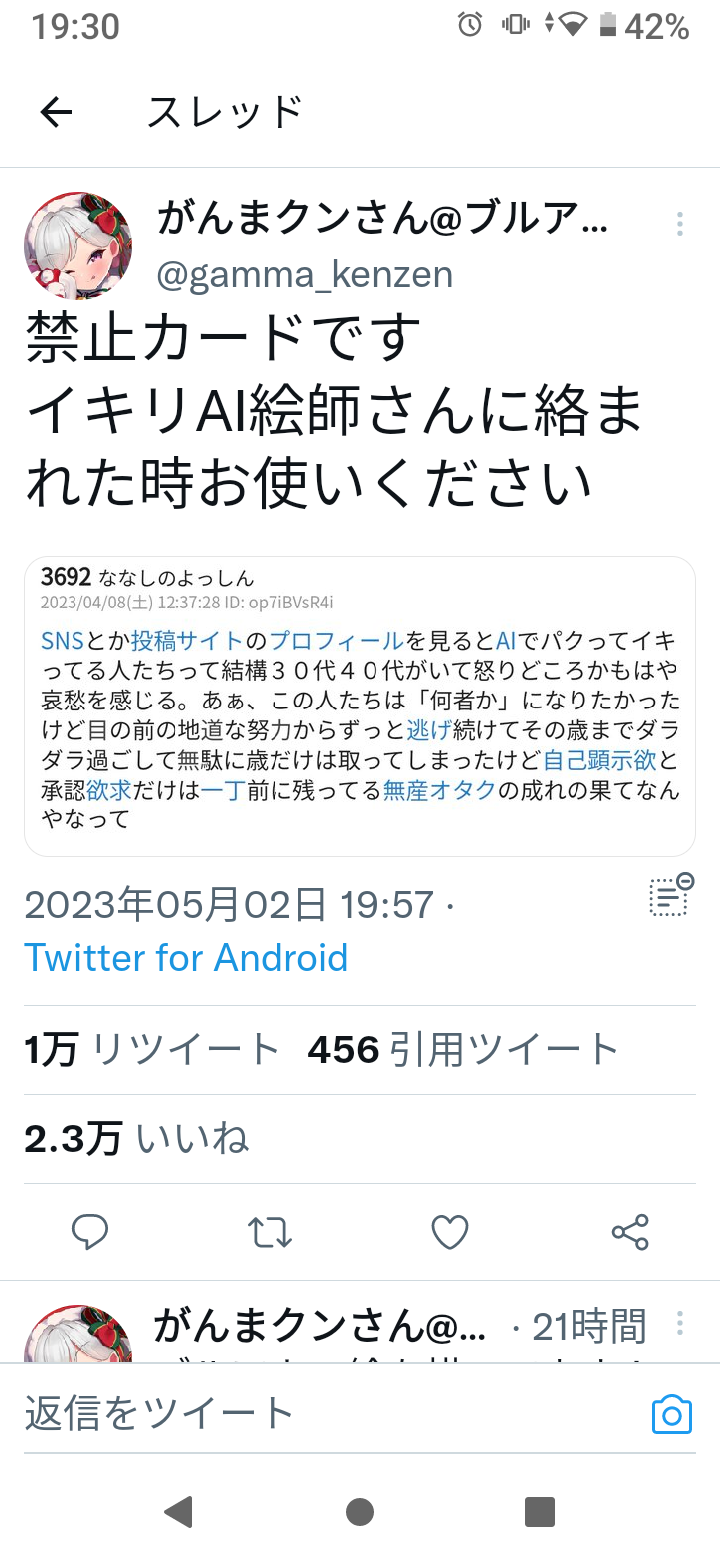
Task: Open the camera to attach a photo
Action: tap(671, 1414)
